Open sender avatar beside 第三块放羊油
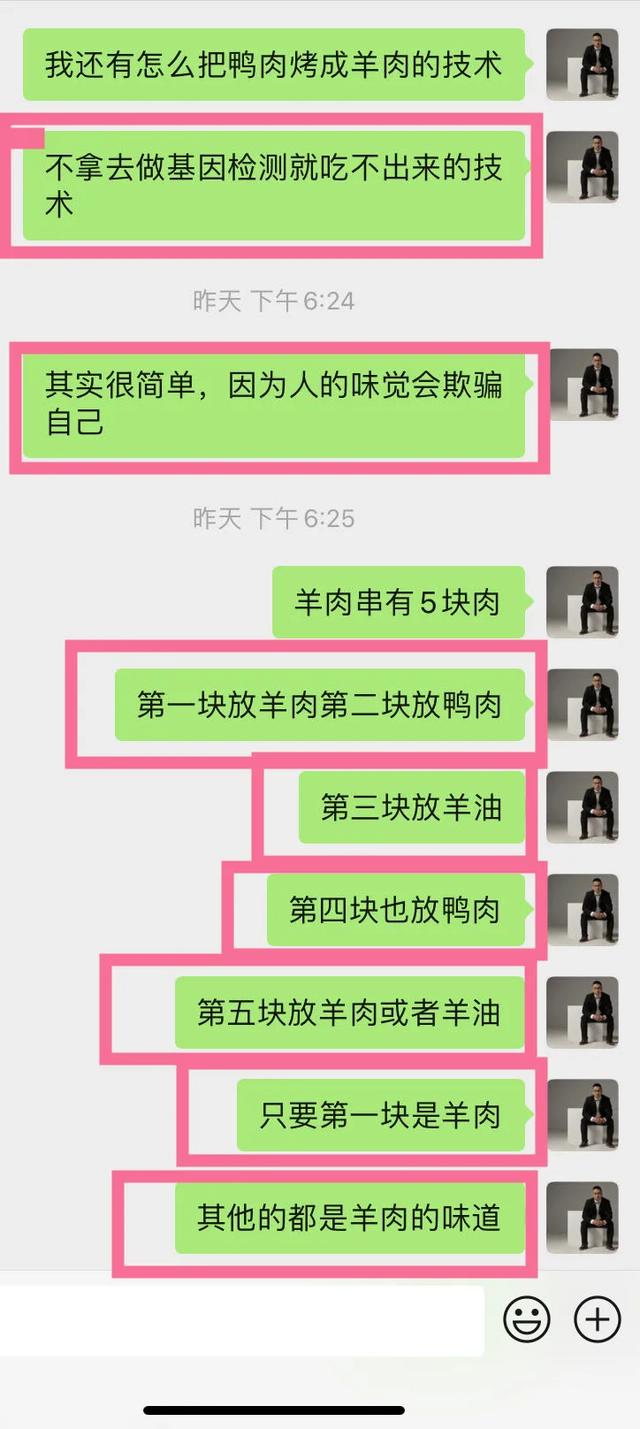The width and height of the screenshot is (640, 1429). tap(582, 807)
